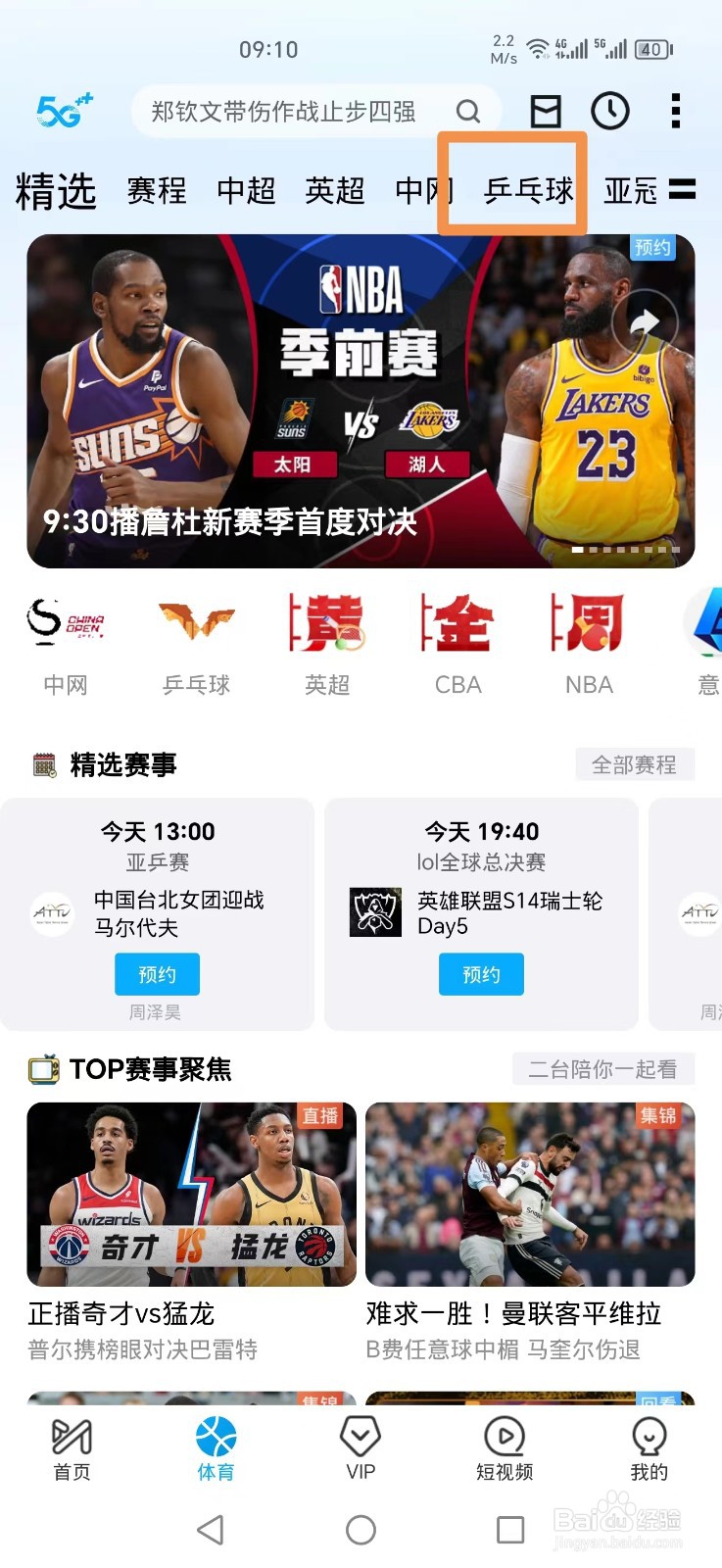Screen dimensions: 722x1568
Task: Tap 预约 for the 英雄联盟S14 match
Action: 481,974
